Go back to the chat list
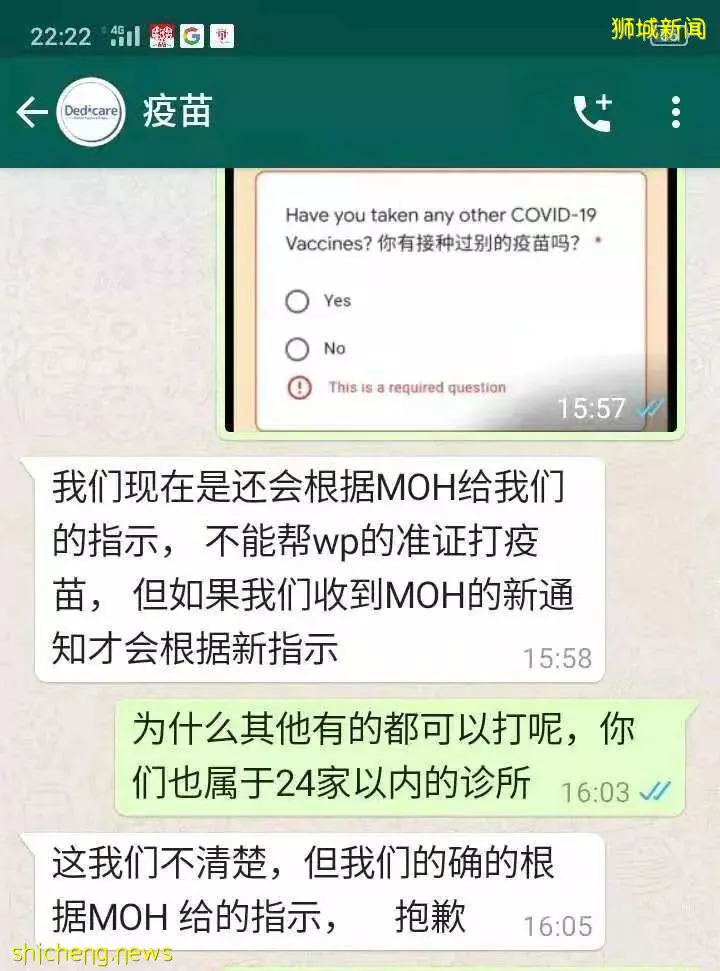The width and height of the screenshot is (720, 971). coord(30,112)
